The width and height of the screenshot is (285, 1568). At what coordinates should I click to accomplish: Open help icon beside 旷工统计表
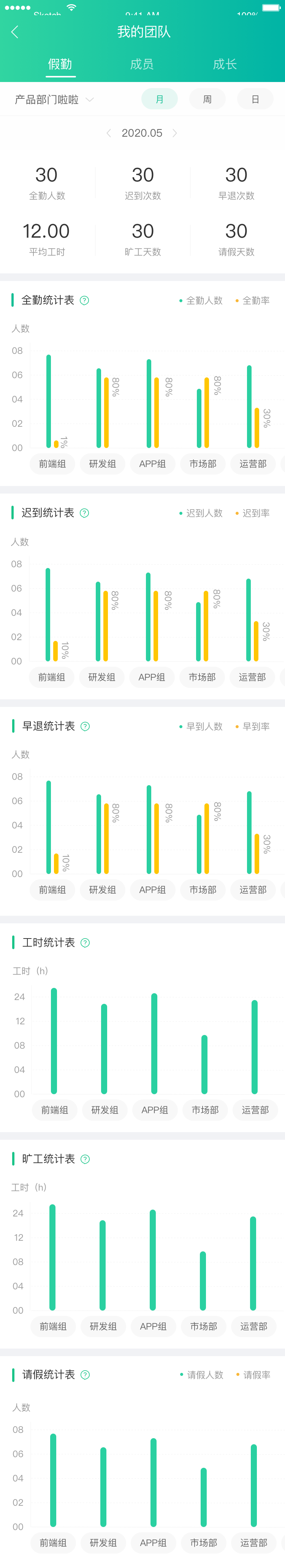click(85, 1159)
